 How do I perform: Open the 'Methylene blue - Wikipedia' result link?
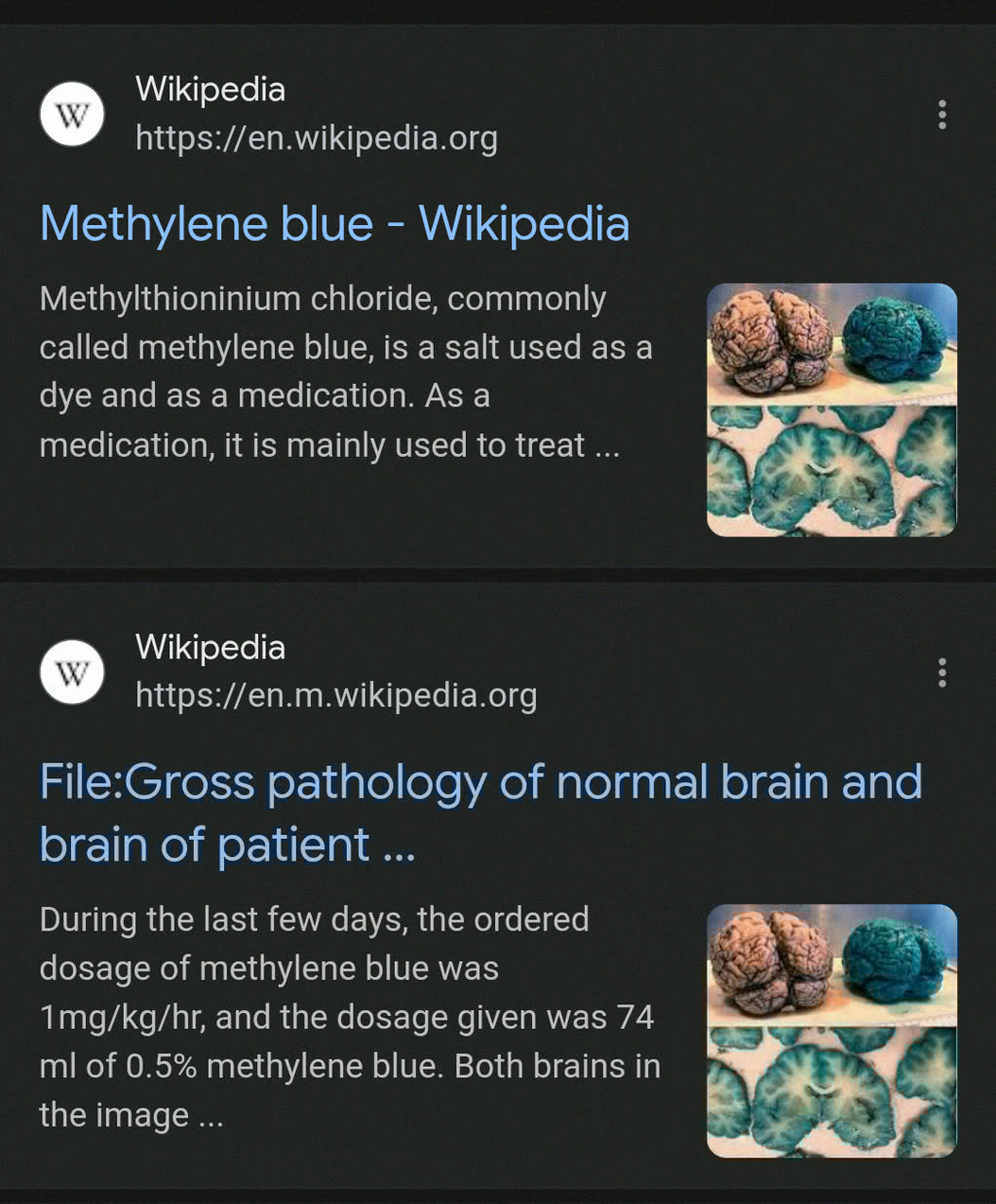334,224
